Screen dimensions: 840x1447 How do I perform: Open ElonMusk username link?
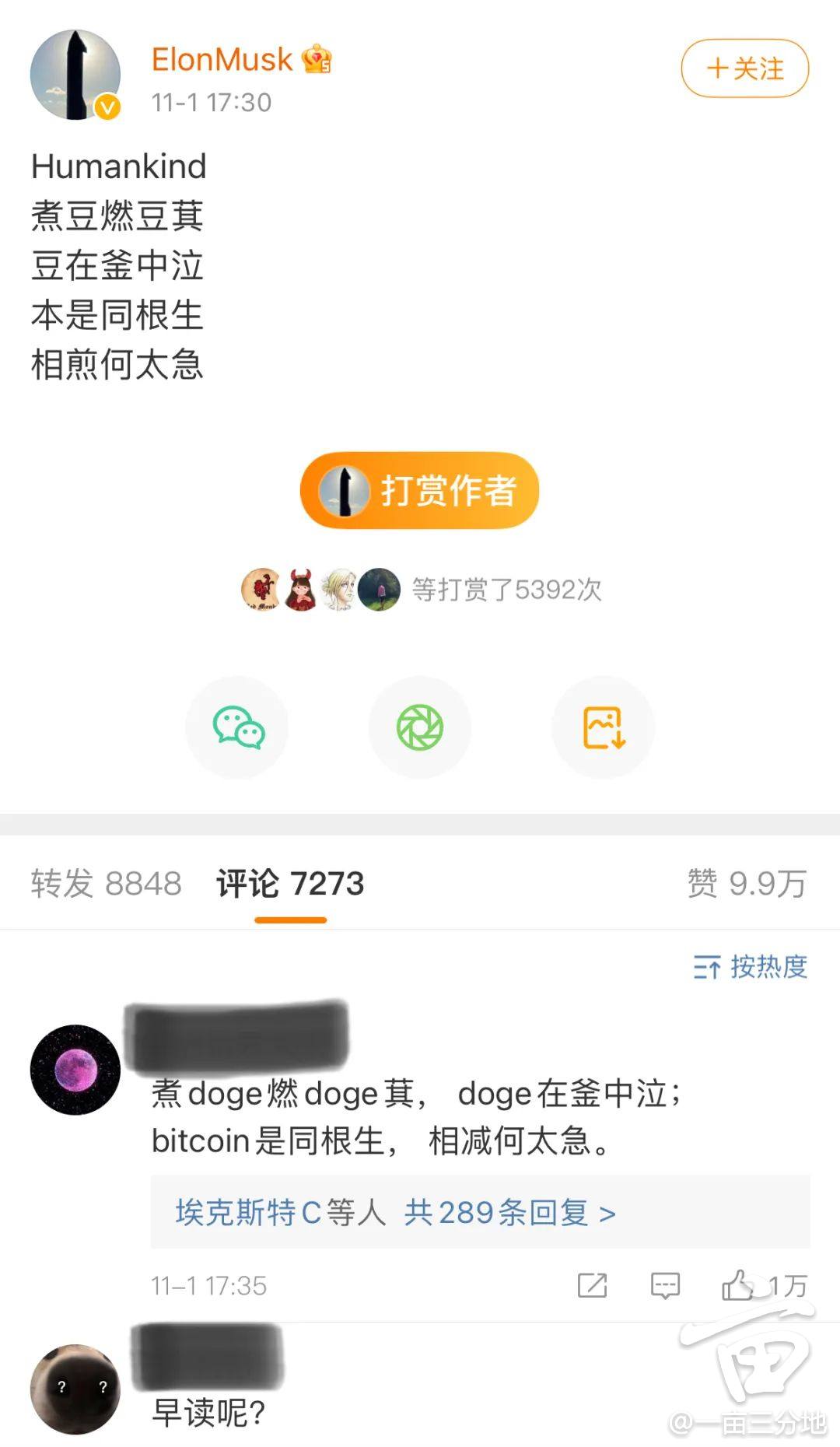(222, 60)
